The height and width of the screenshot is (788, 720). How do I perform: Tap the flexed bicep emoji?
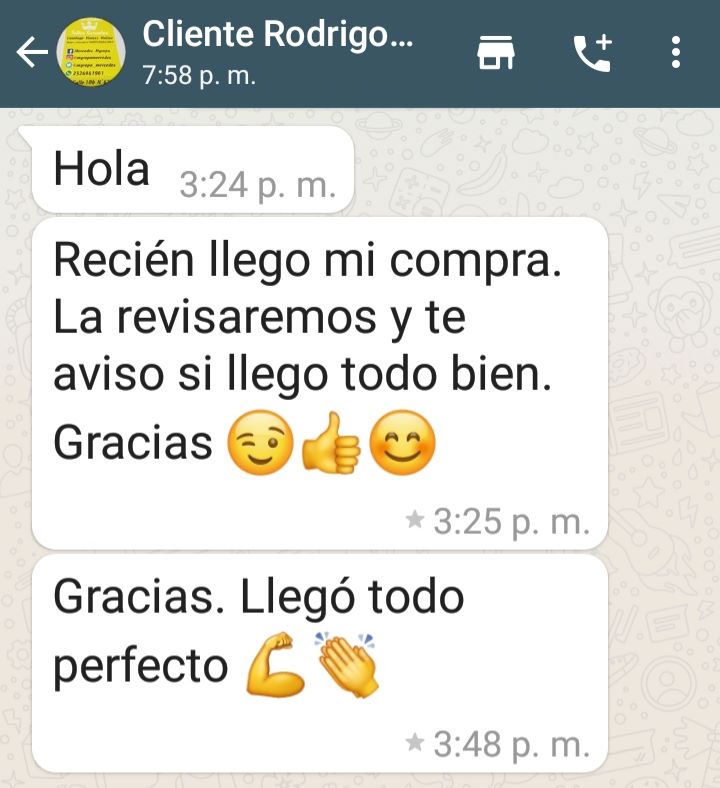(x=276, y=663)
